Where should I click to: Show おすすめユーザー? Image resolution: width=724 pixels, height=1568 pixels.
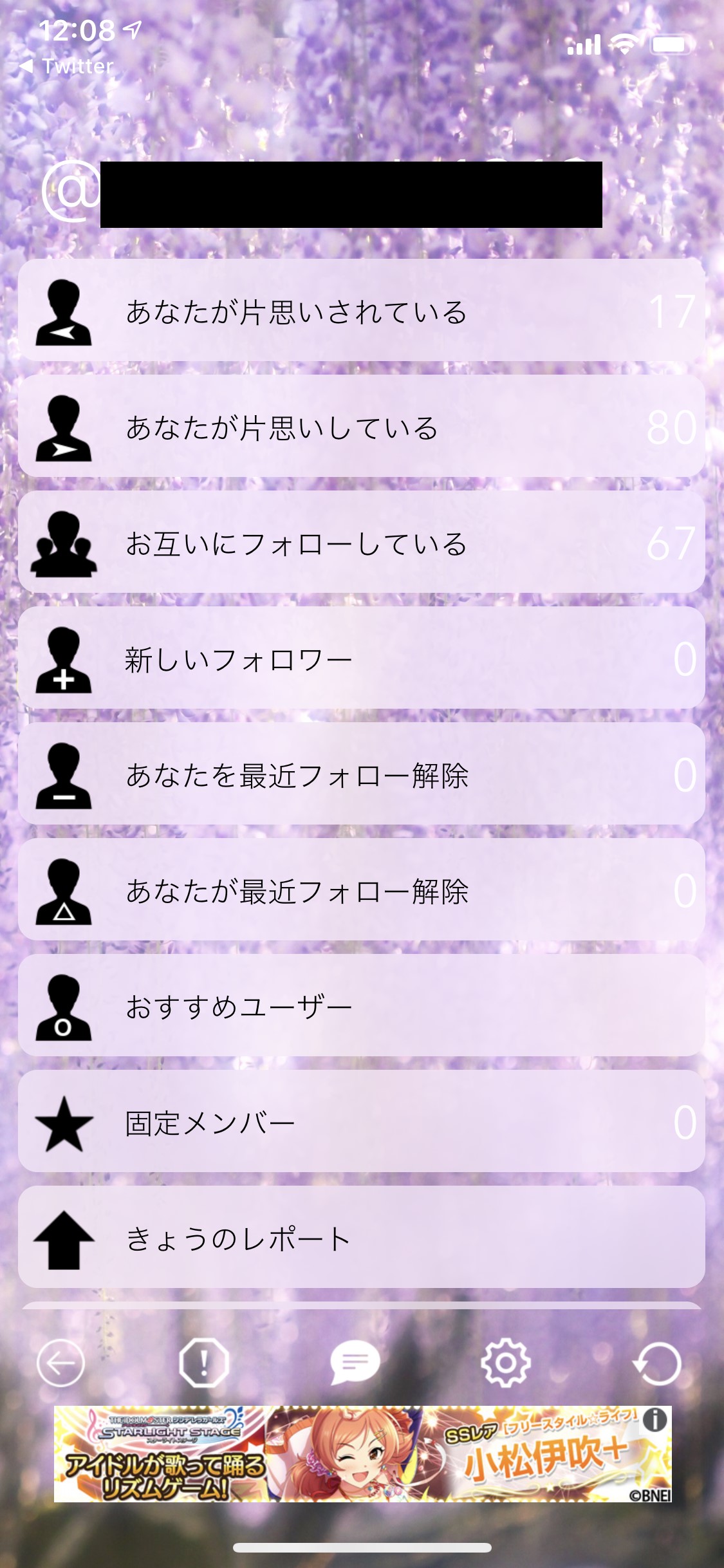click(362, 1005)
